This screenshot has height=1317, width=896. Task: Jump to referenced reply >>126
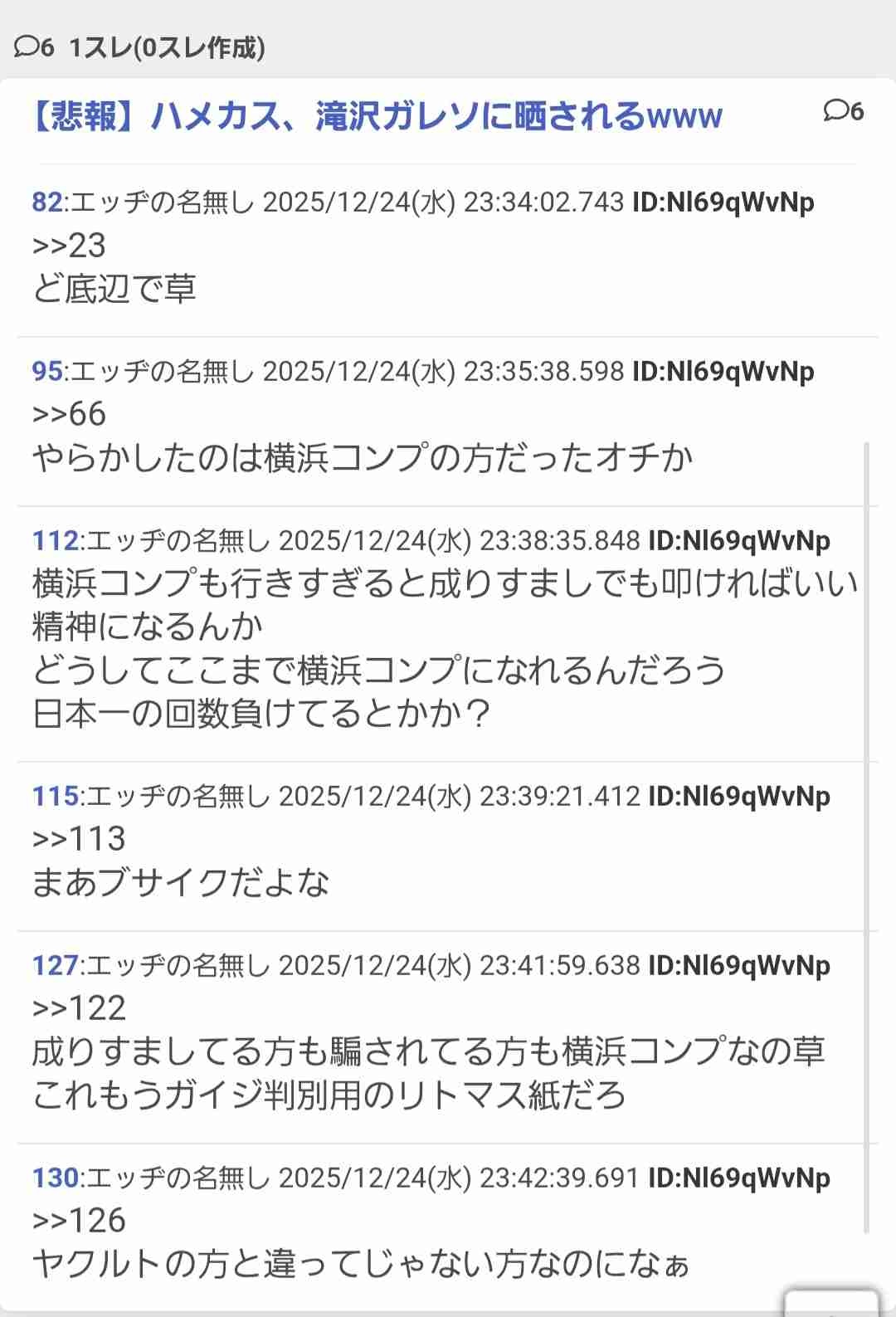click(x=79, y=1221)
